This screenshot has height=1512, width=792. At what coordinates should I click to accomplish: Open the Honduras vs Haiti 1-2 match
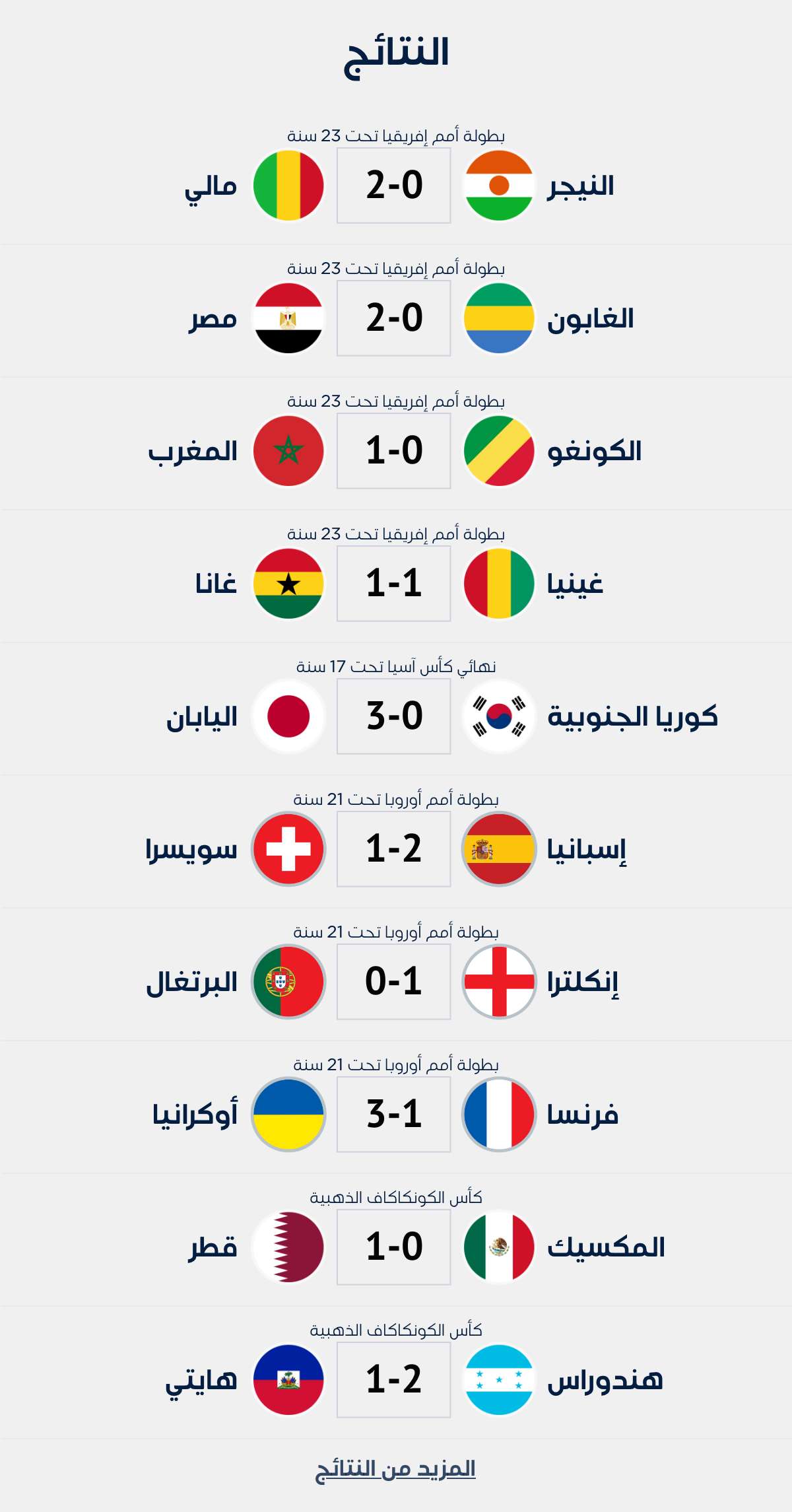[x=394, y=1380]
